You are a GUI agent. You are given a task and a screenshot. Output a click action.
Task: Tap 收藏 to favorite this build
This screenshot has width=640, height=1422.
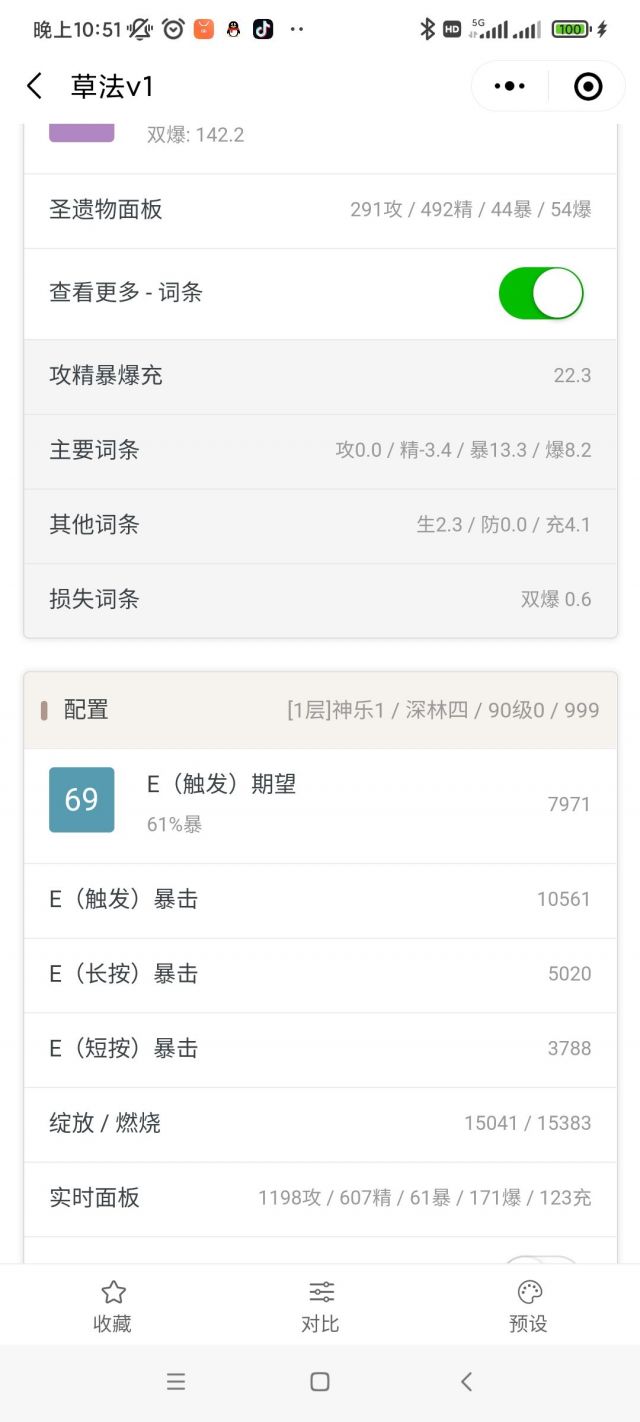click(x=112, y=1306)
